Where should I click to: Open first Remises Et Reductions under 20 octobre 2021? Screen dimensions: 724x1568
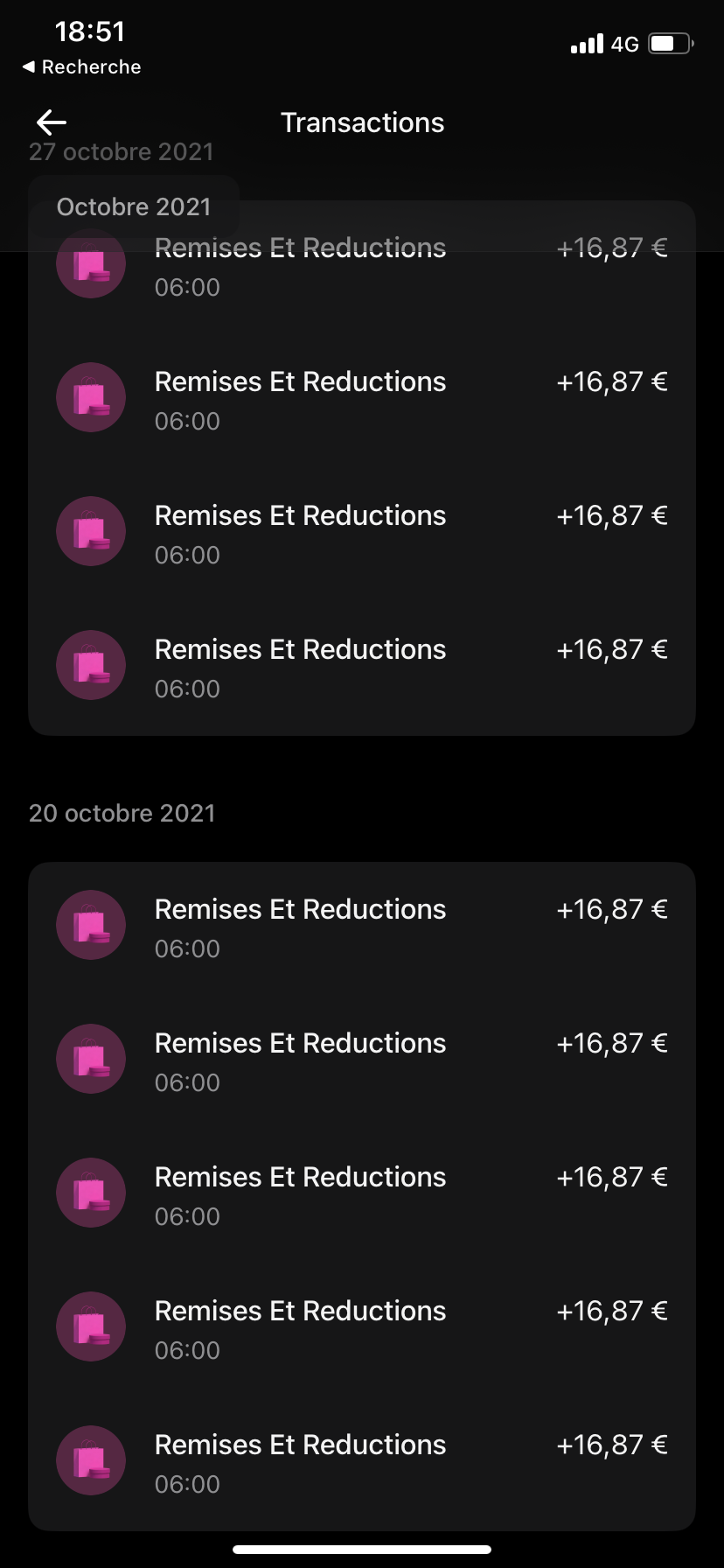click(x=362, y=928)
